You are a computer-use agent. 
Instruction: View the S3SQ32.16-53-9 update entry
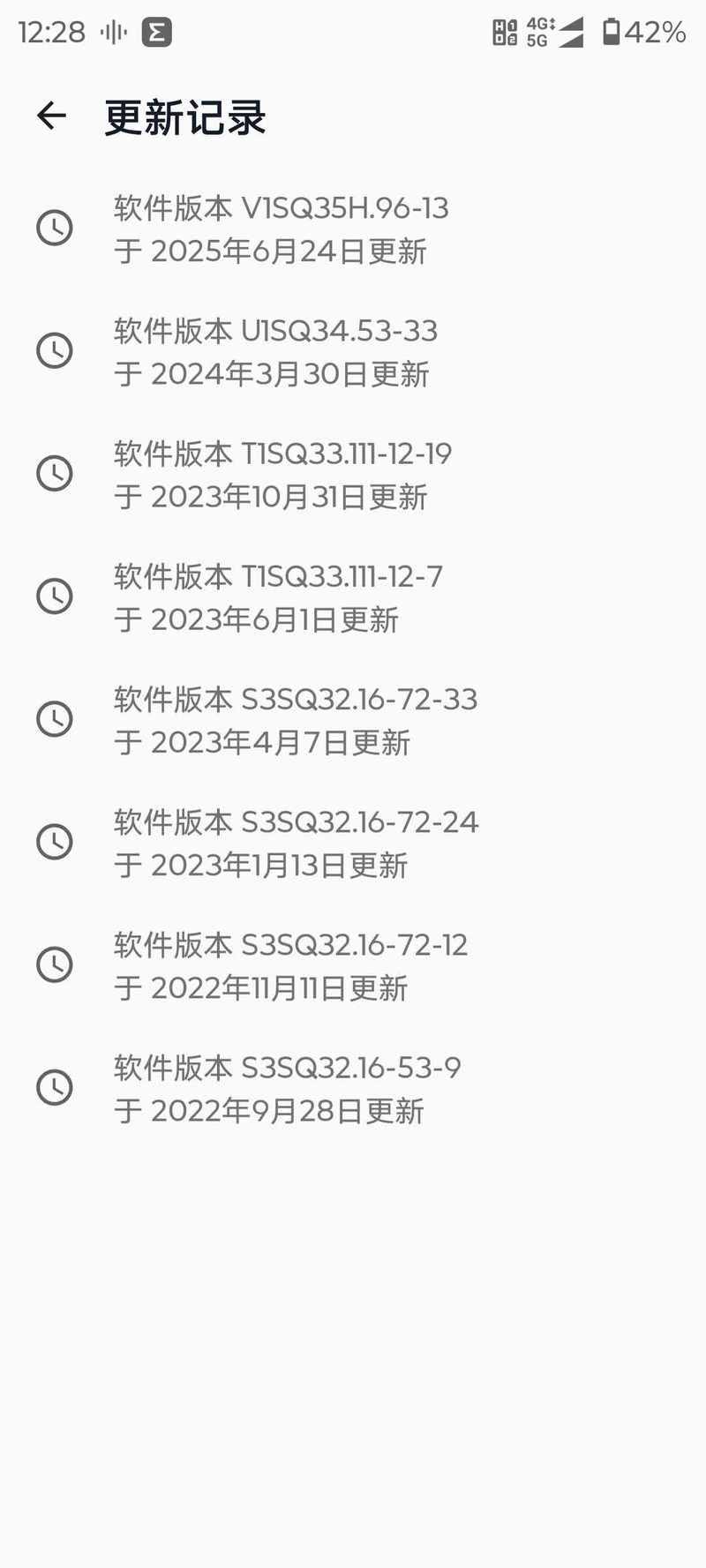pos(353,1087)
